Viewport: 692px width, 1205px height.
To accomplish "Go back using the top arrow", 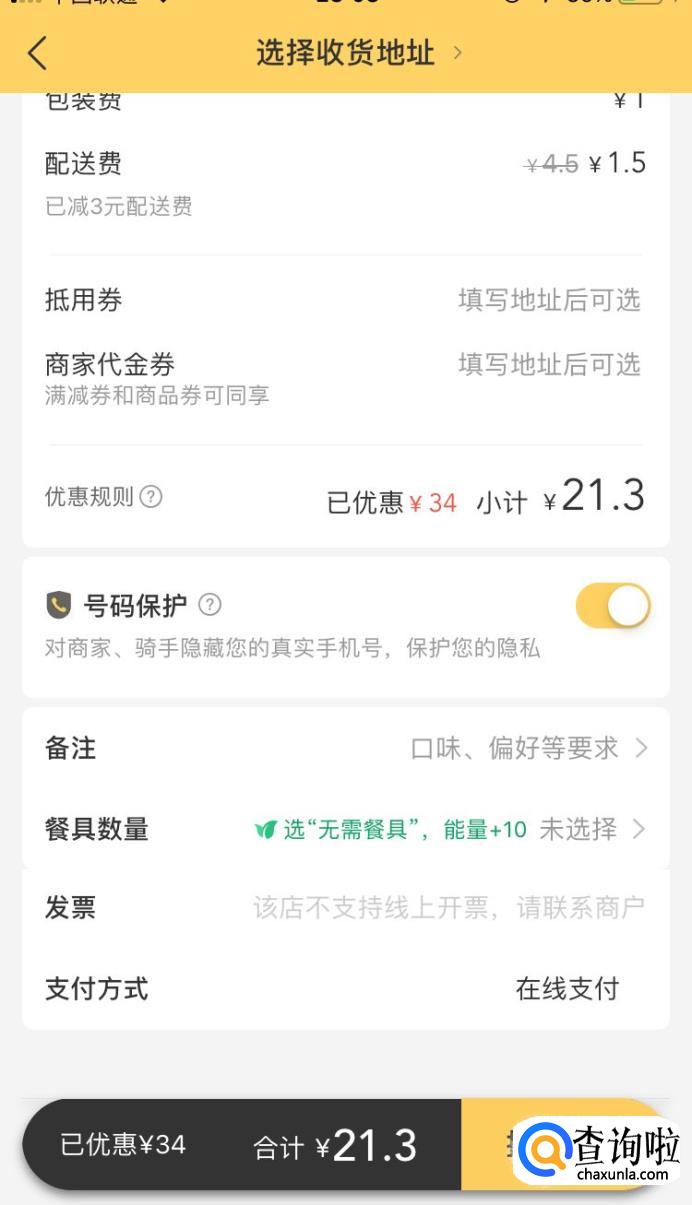I will [38, 53].
